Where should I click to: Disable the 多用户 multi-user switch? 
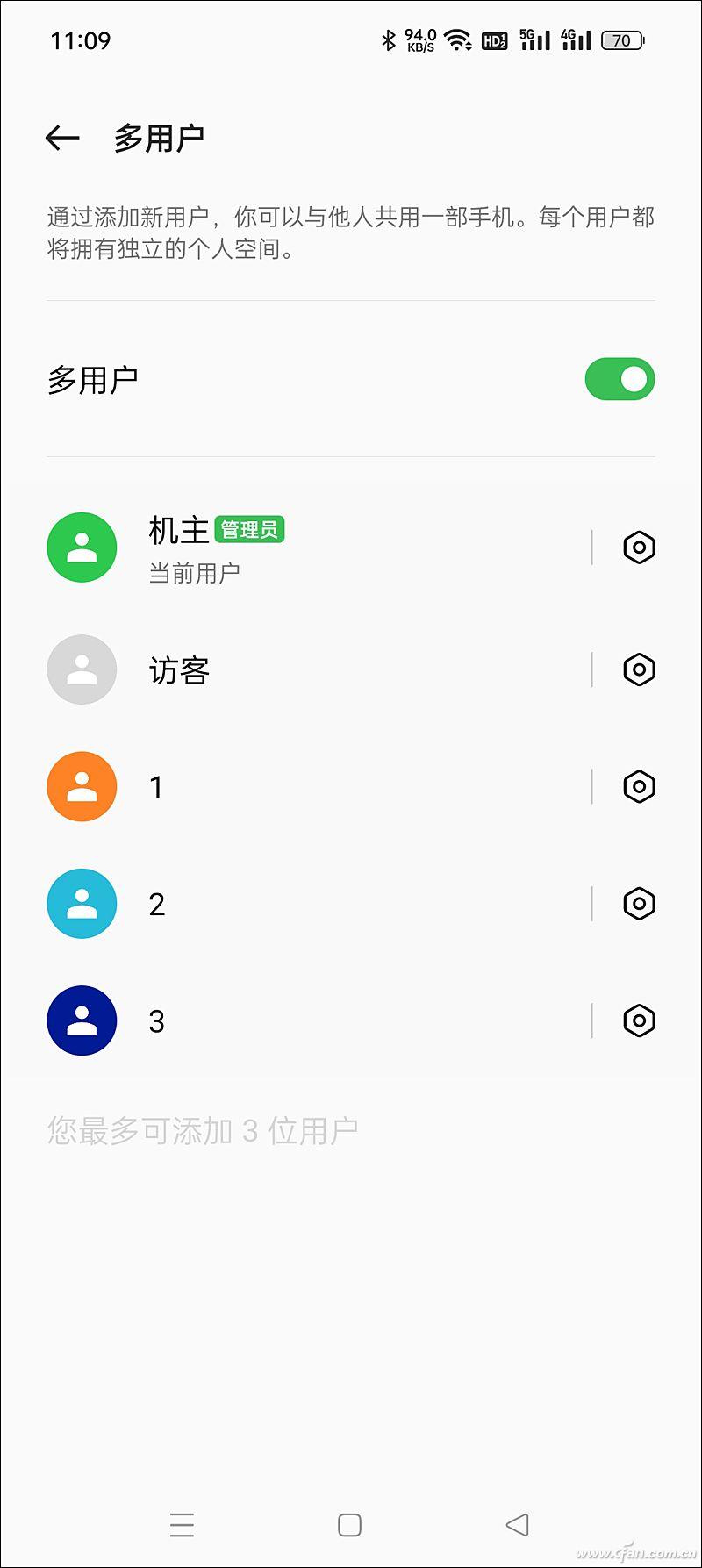click(x=620, y=378)
